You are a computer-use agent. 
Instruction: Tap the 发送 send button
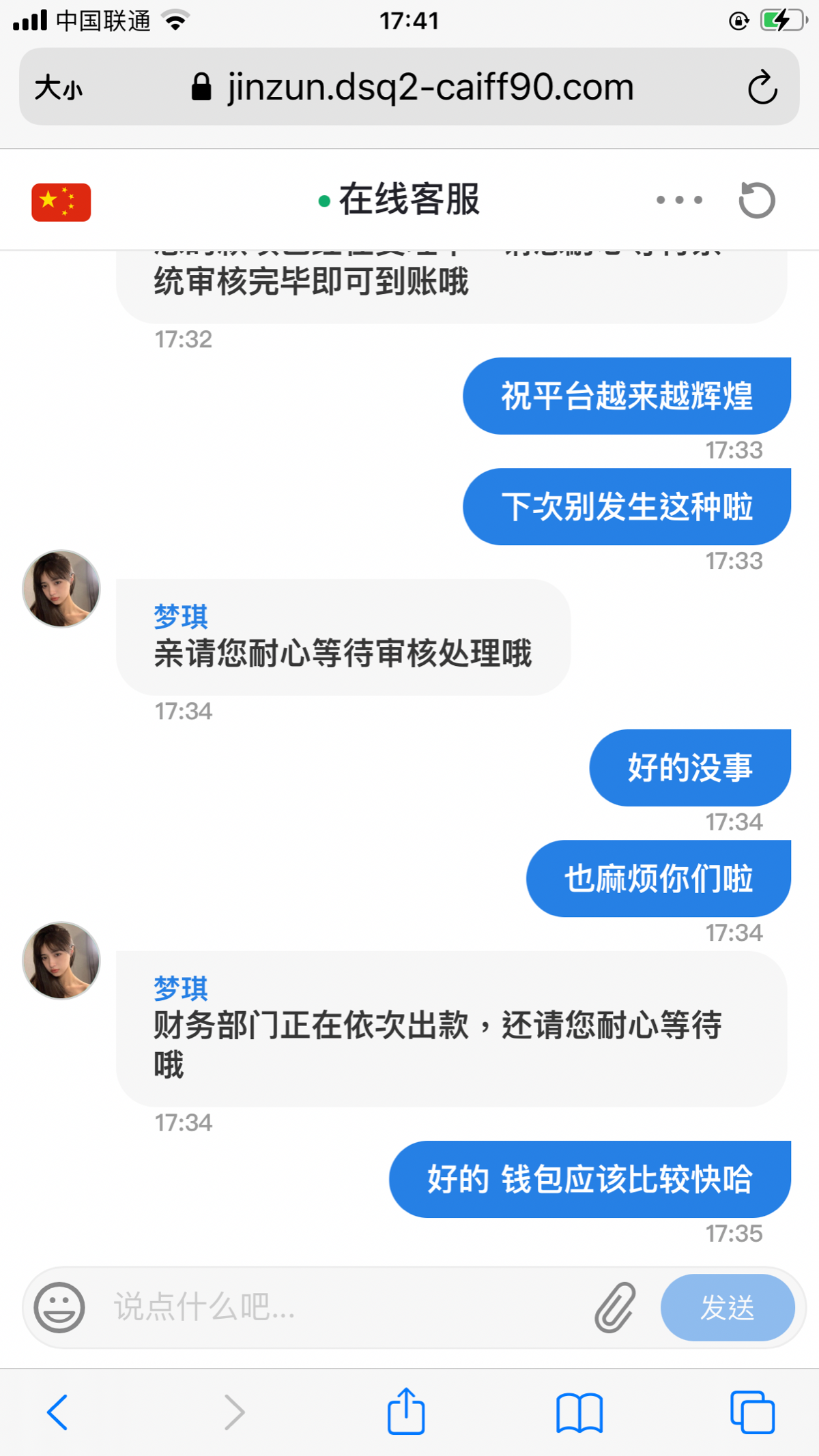[x=727, y=1307]
